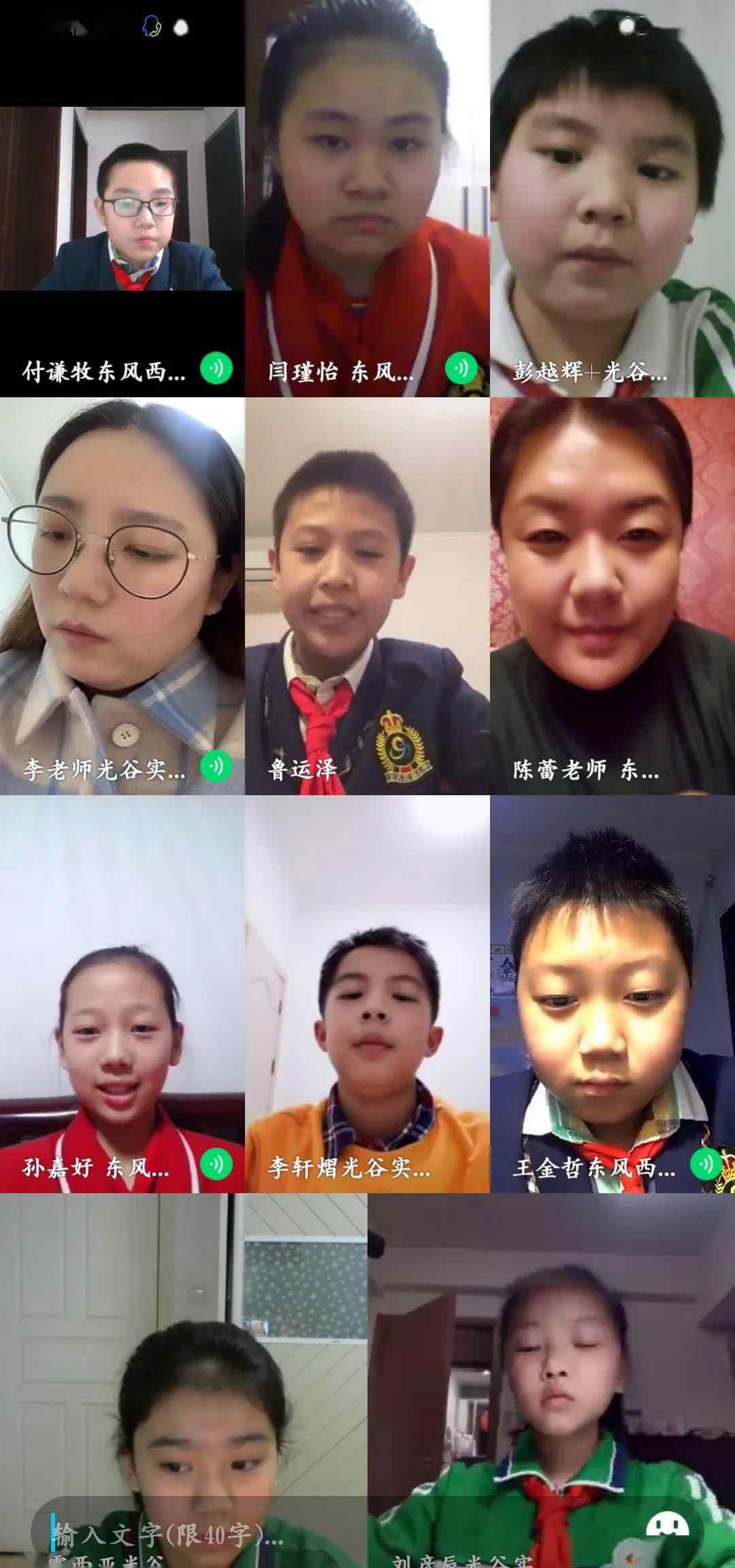This screenshot has width=735, height=1568.
Task: Open 陈蕾老师's video tile
Action: (x=612, y=597)
